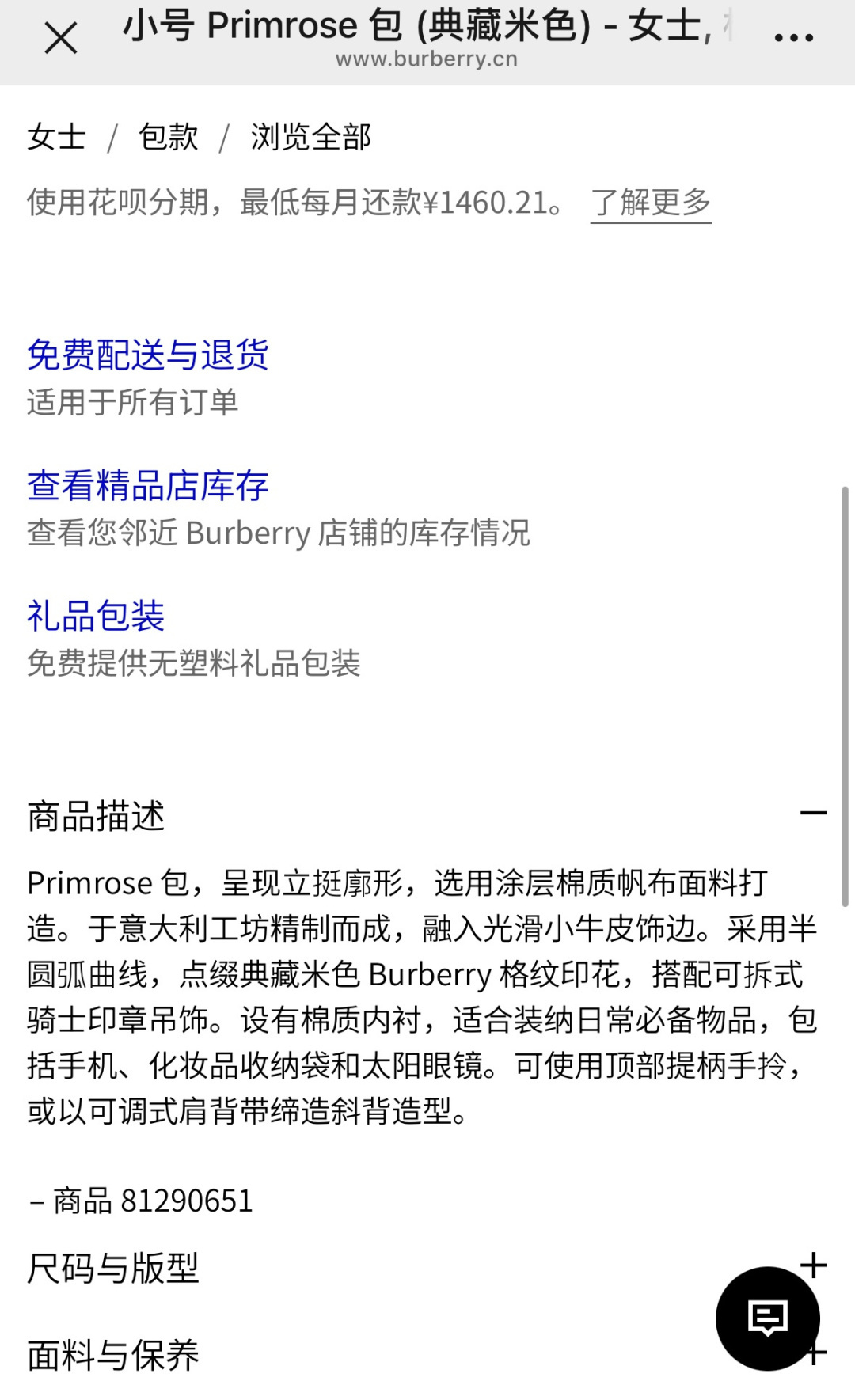
Task: Open the 礼品包装 gift wrapping link
Action: coord(96,616)
